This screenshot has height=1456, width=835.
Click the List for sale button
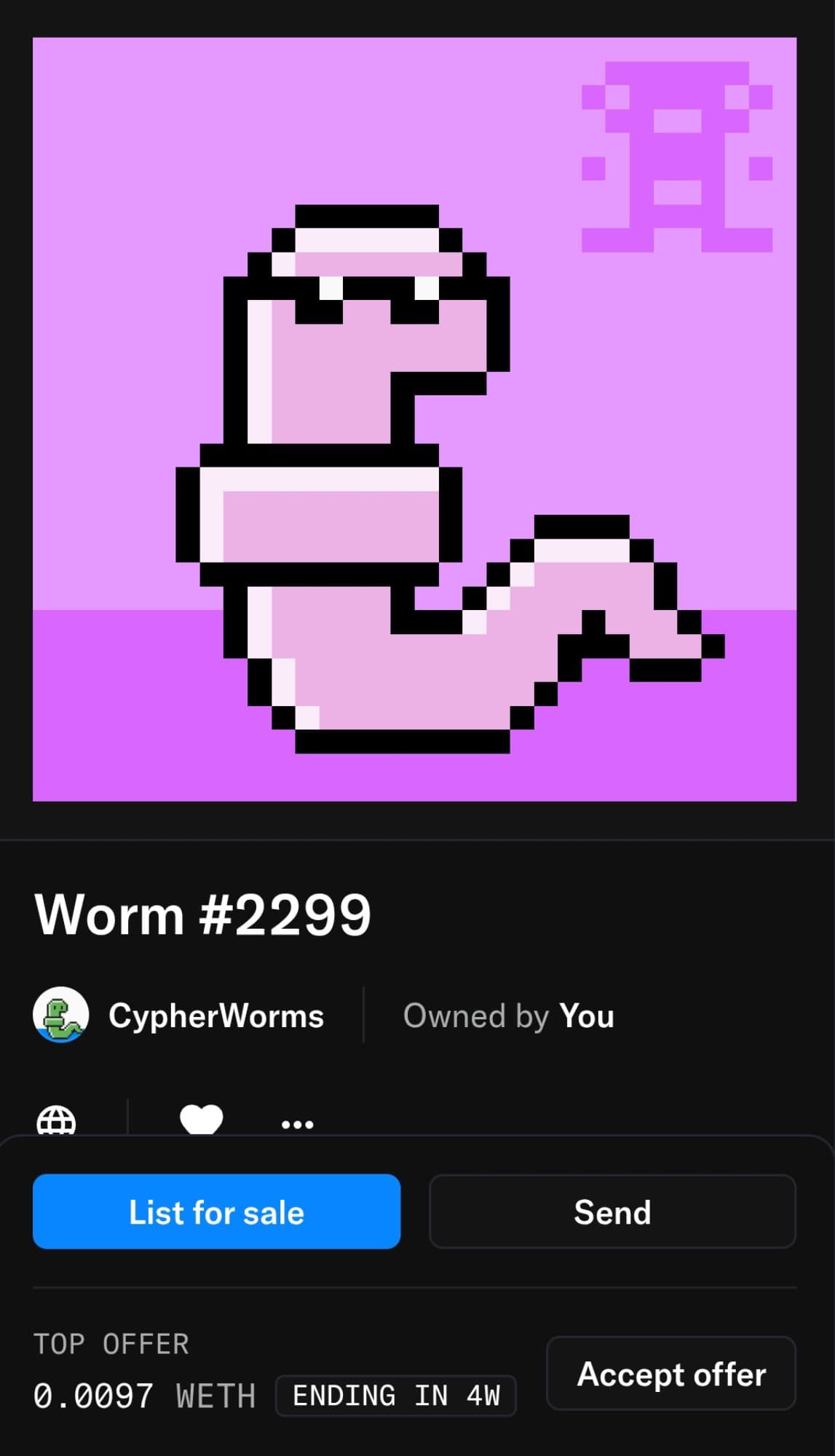pyautogui.click(x=216, y=1211)
